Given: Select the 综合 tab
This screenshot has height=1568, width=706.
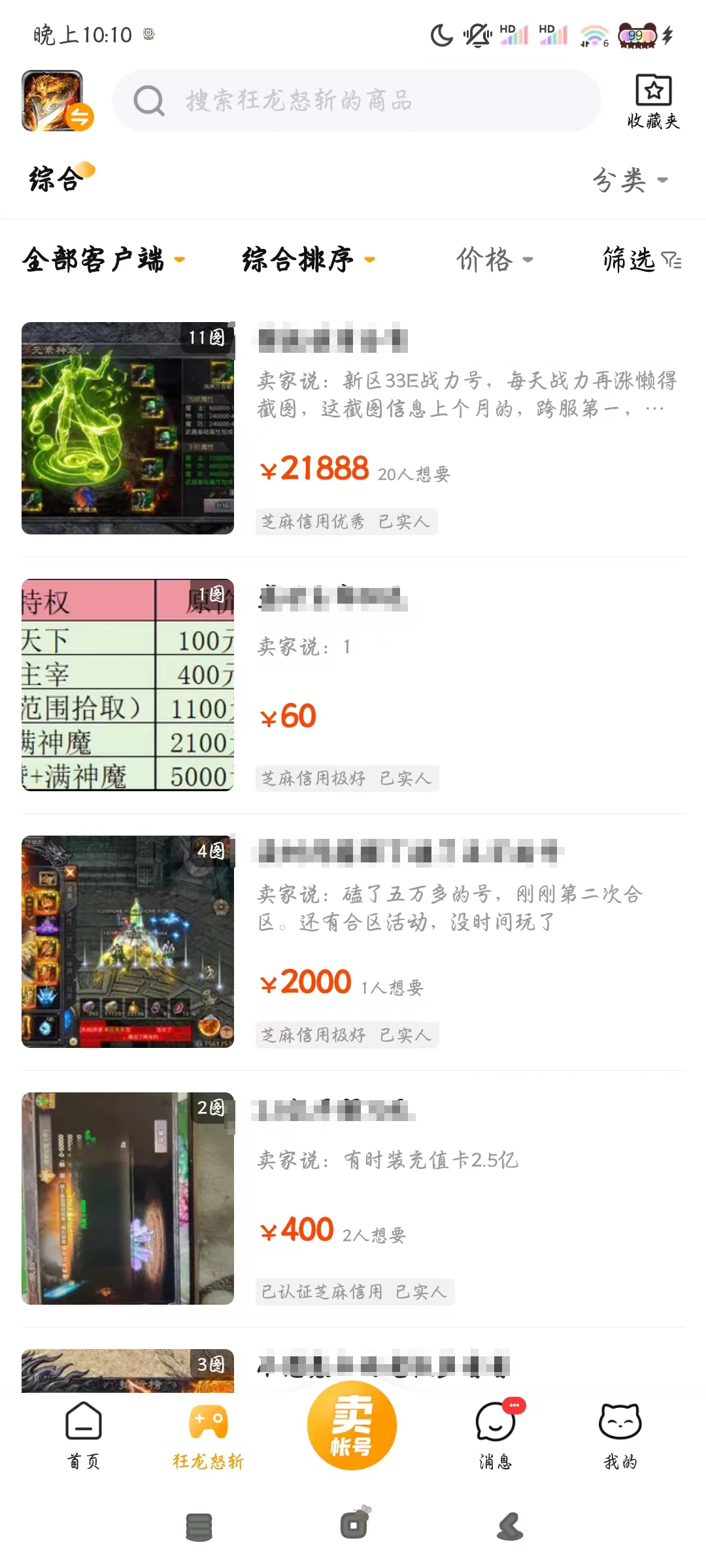Looking at the screenshot, I should [x=56, y=179].
